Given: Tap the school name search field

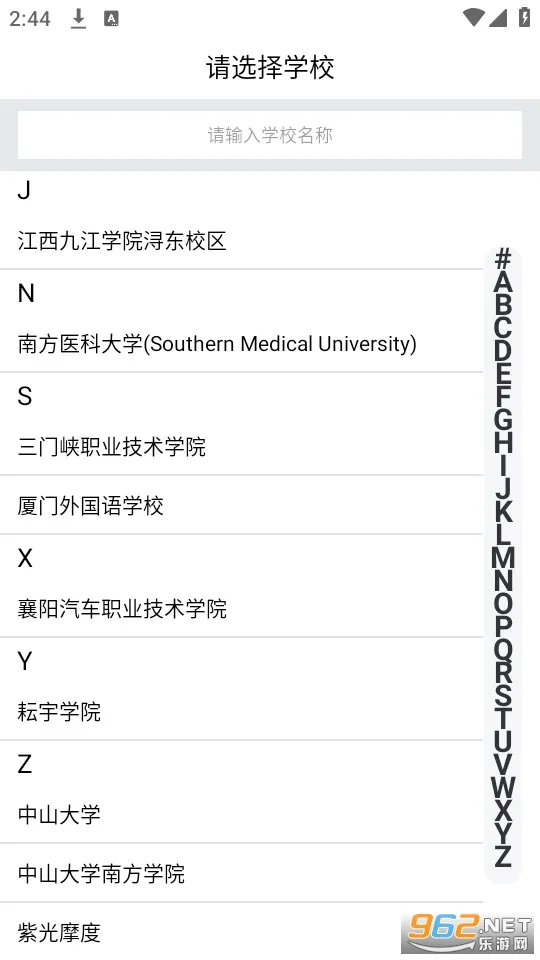Looking at the screenshot, I should click(x=269, y=135).
